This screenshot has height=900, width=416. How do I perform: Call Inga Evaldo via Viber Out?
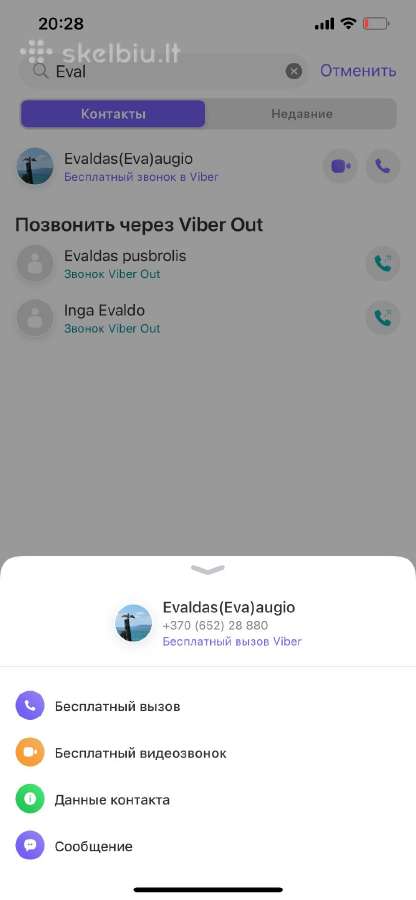coord(383,318)
